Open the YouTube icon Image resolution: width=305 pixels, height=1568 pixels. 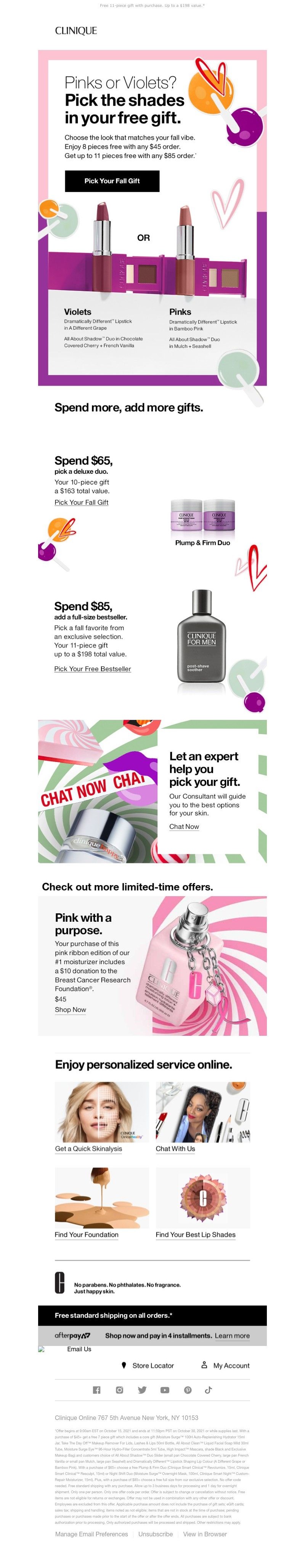tap(164, 1390)
